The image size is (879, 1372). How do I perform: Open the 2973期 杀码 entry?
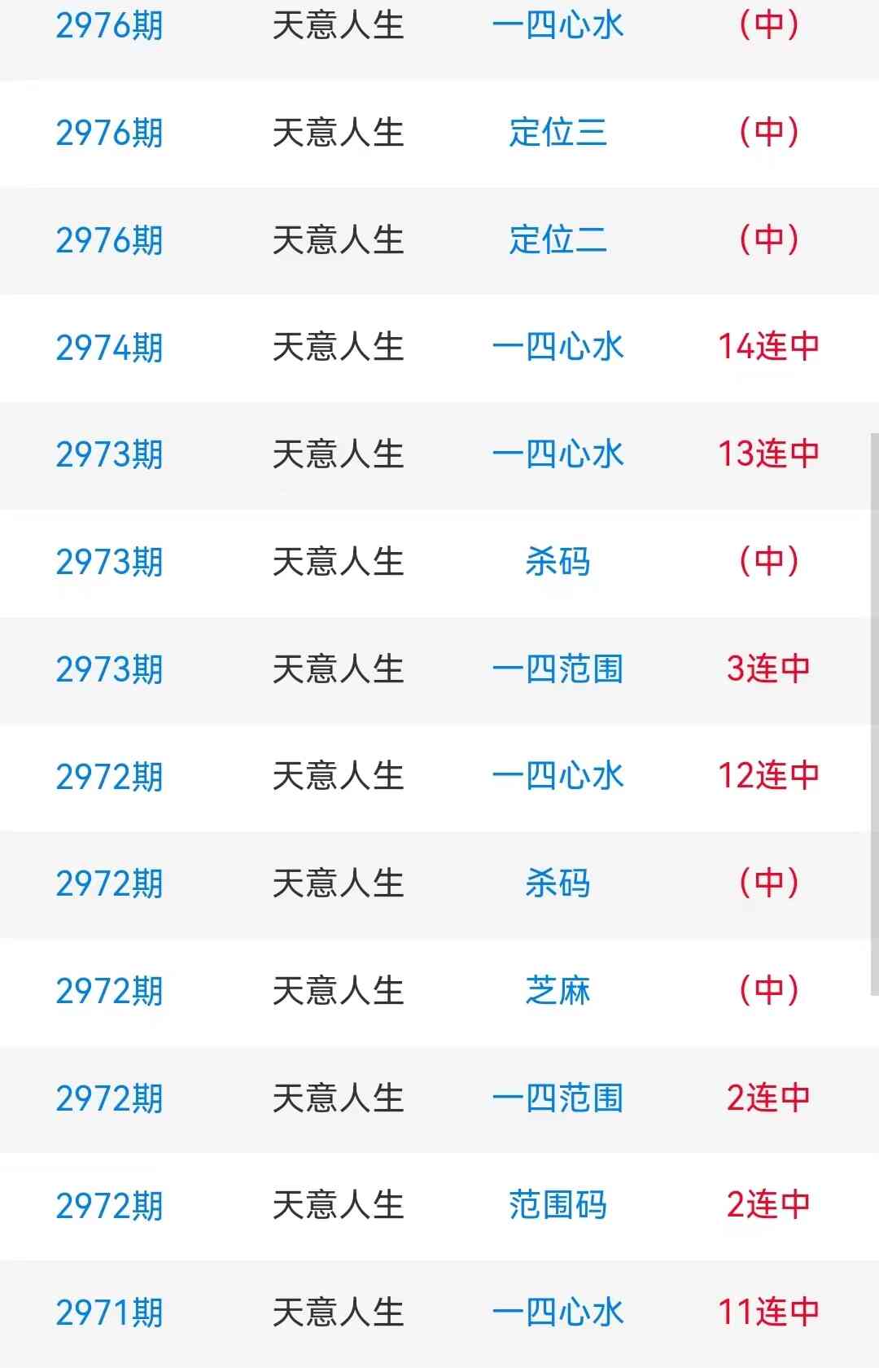(x=558, y=562)
